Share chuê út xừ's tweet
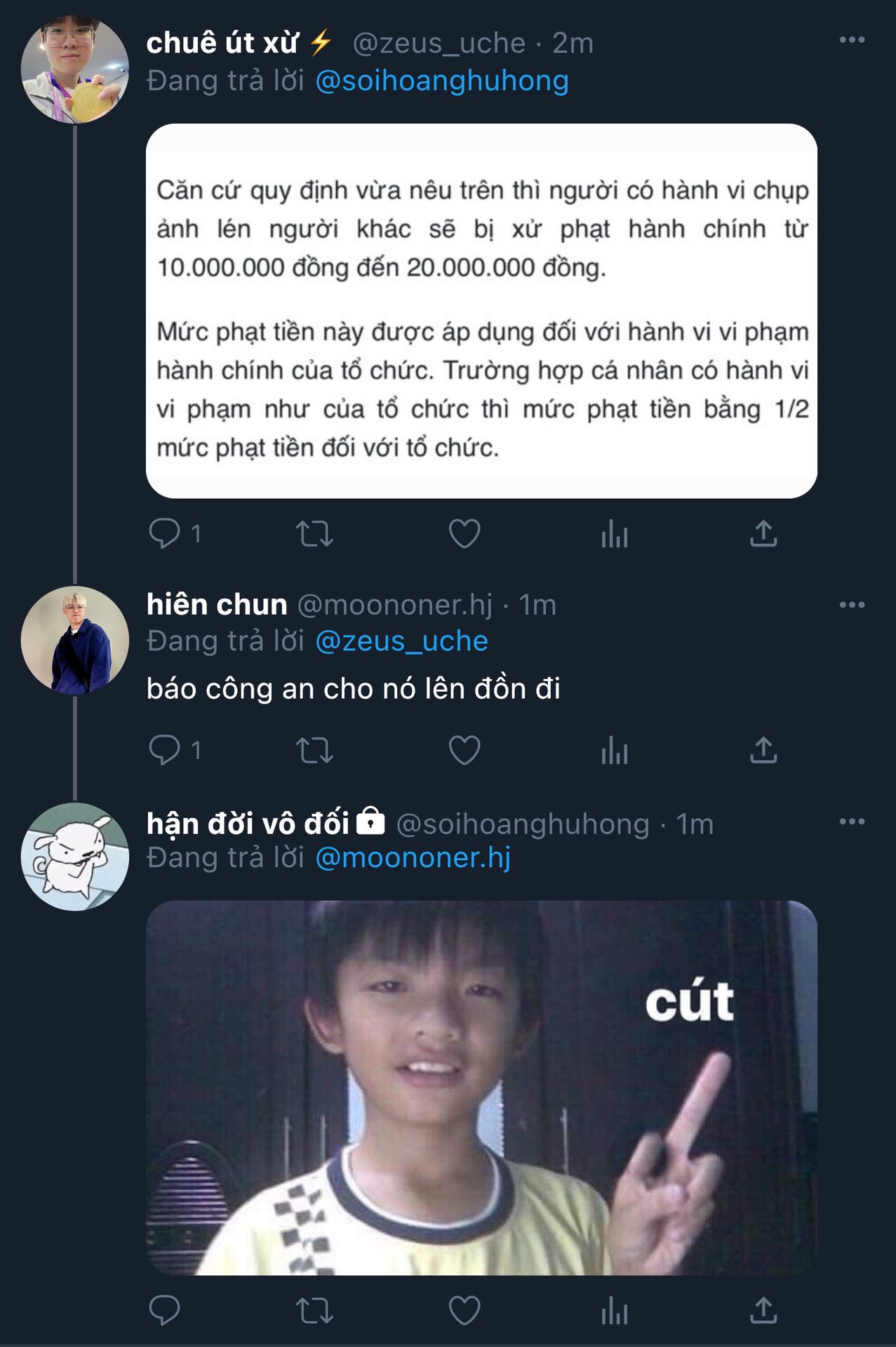896x1347 pixels. (x=763, y=533)
